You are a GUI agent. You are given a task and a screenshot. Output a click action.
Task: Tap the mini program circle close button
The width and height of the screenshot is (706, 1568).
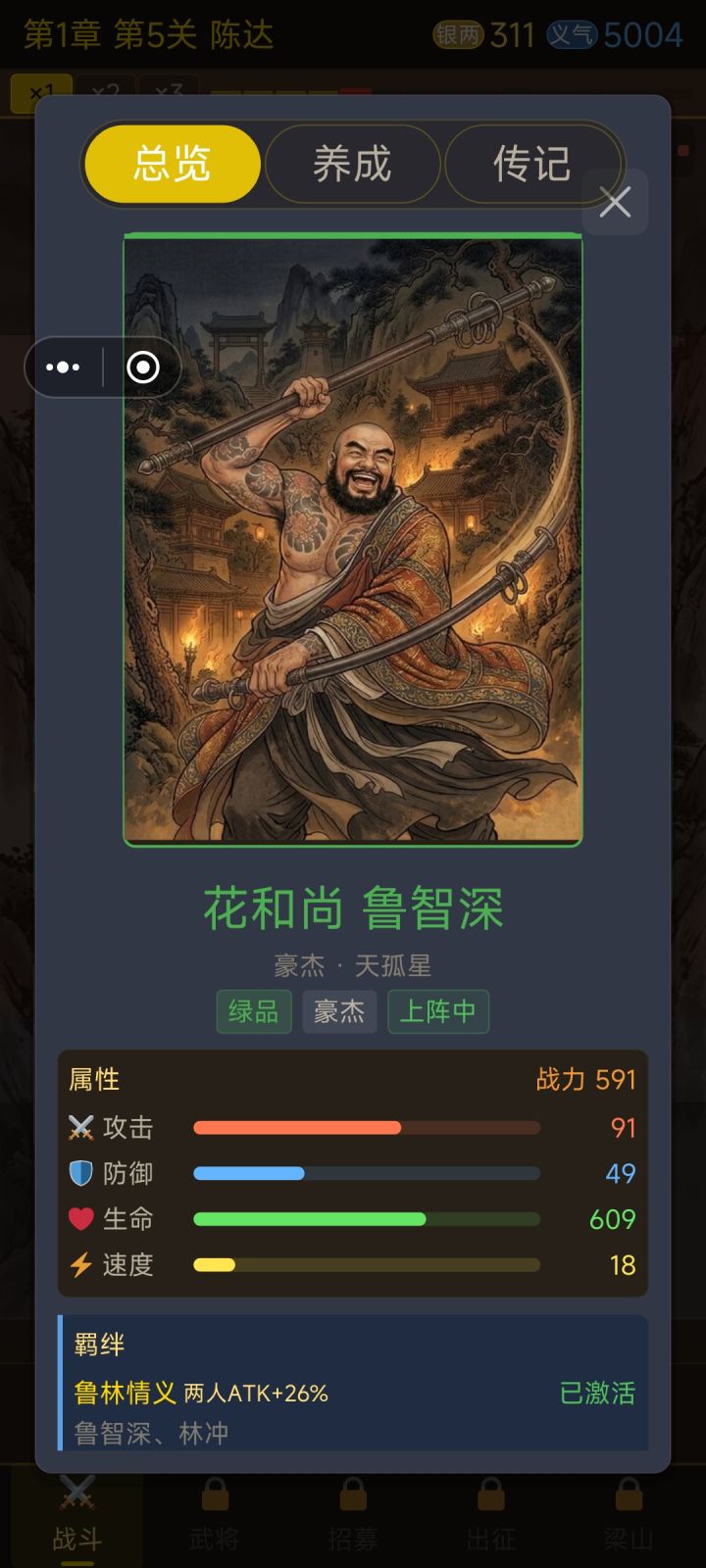tap(143, 367)
